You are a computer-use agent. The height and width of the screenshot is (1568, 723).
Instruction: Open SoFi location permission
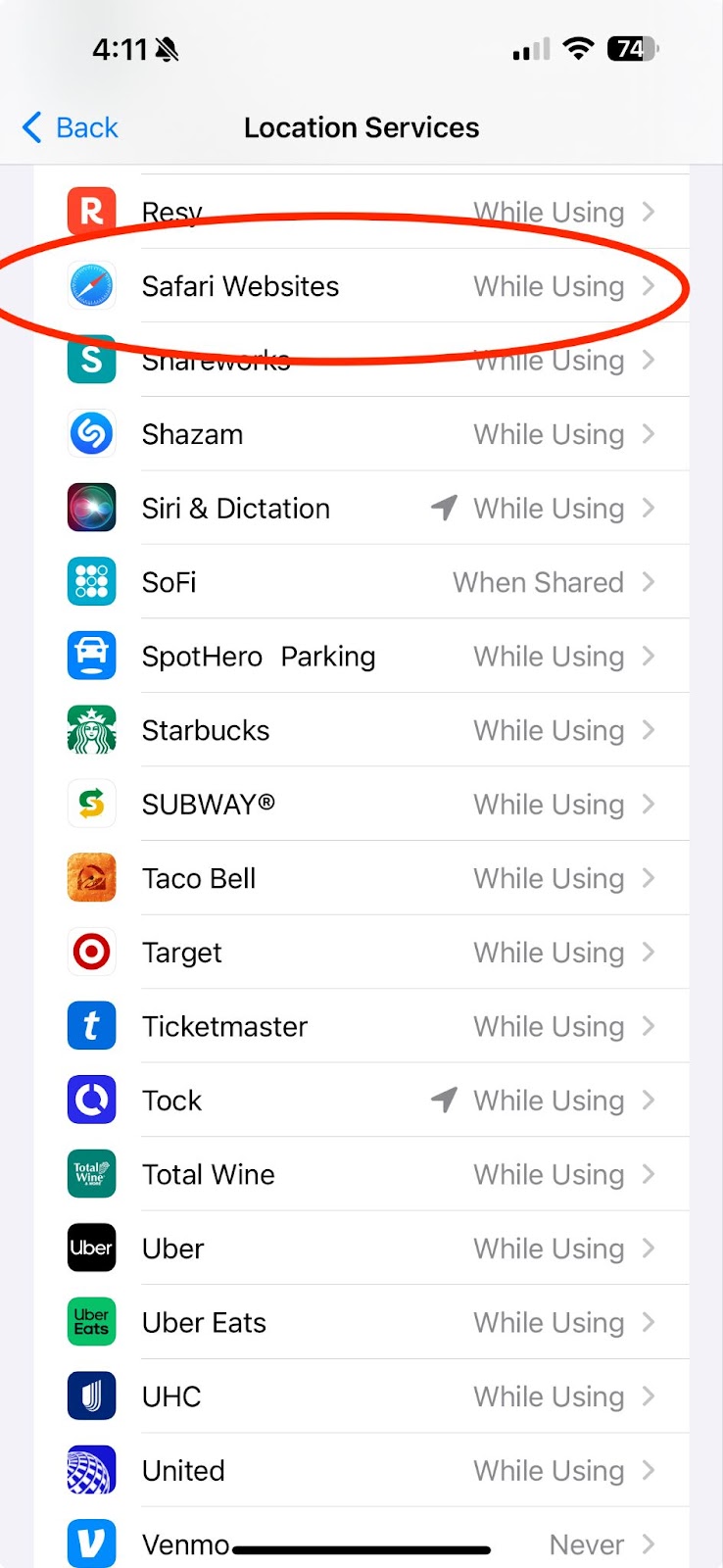pyautogui.click(x=362, y=582)
